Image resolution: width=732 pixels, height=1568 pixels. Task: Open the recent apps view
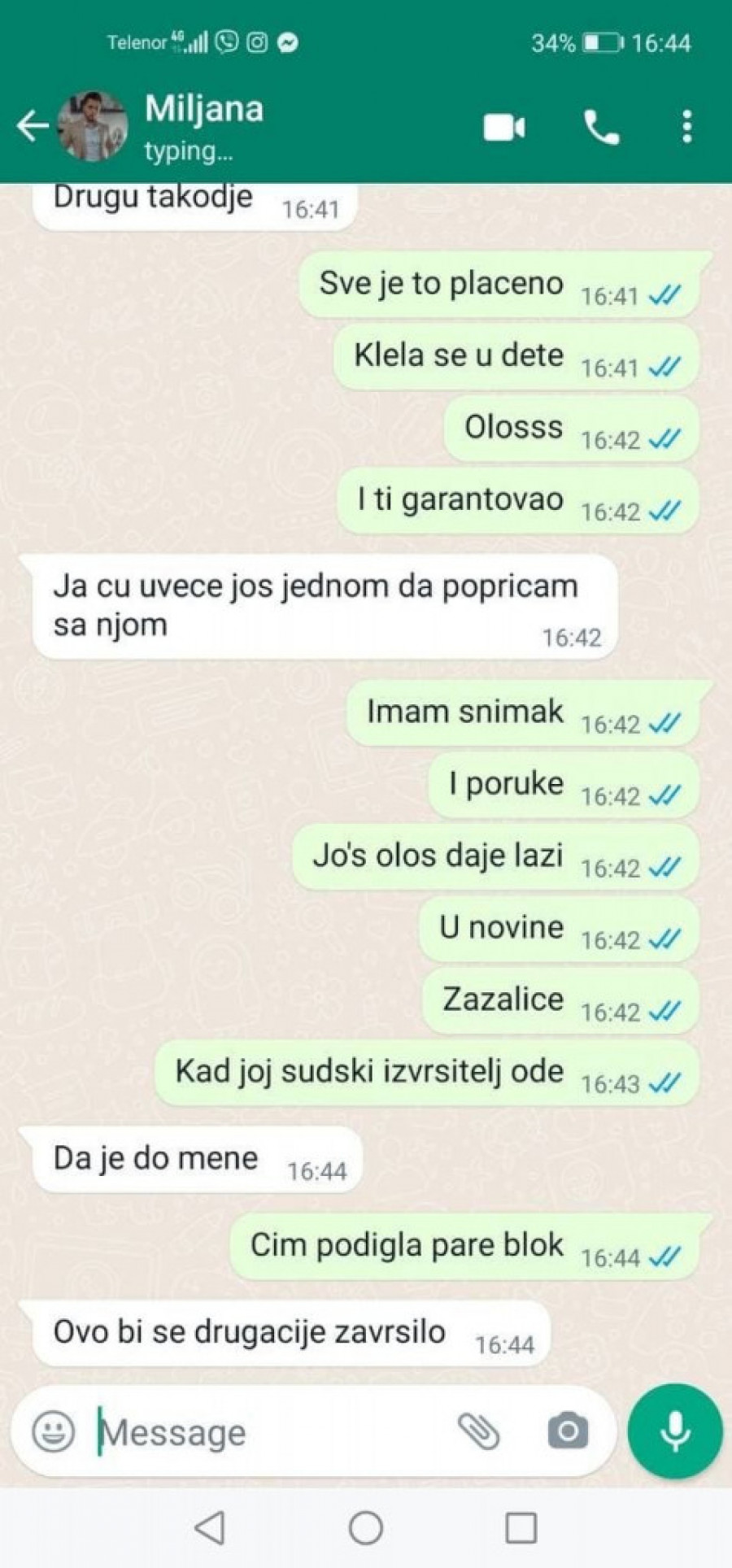click(521, 1528)
